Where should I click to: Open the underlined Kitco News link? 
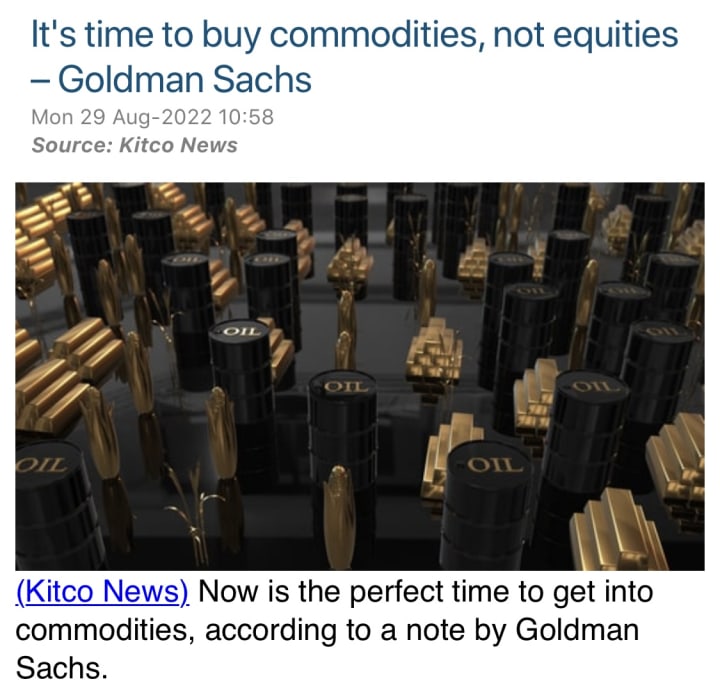103,593
